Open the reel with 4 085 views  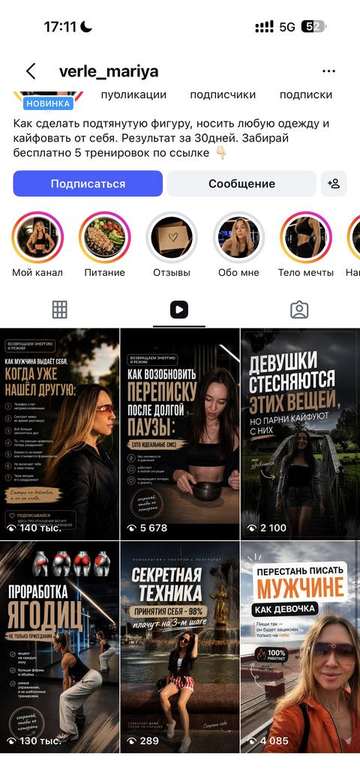(301, 647)
